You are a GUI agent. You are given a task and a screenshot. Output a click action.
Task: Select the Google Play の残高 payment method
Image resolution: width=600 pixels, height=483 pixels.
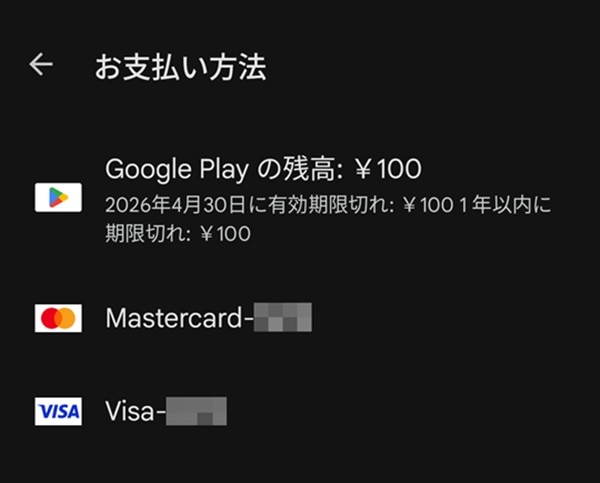coord(263,168)
